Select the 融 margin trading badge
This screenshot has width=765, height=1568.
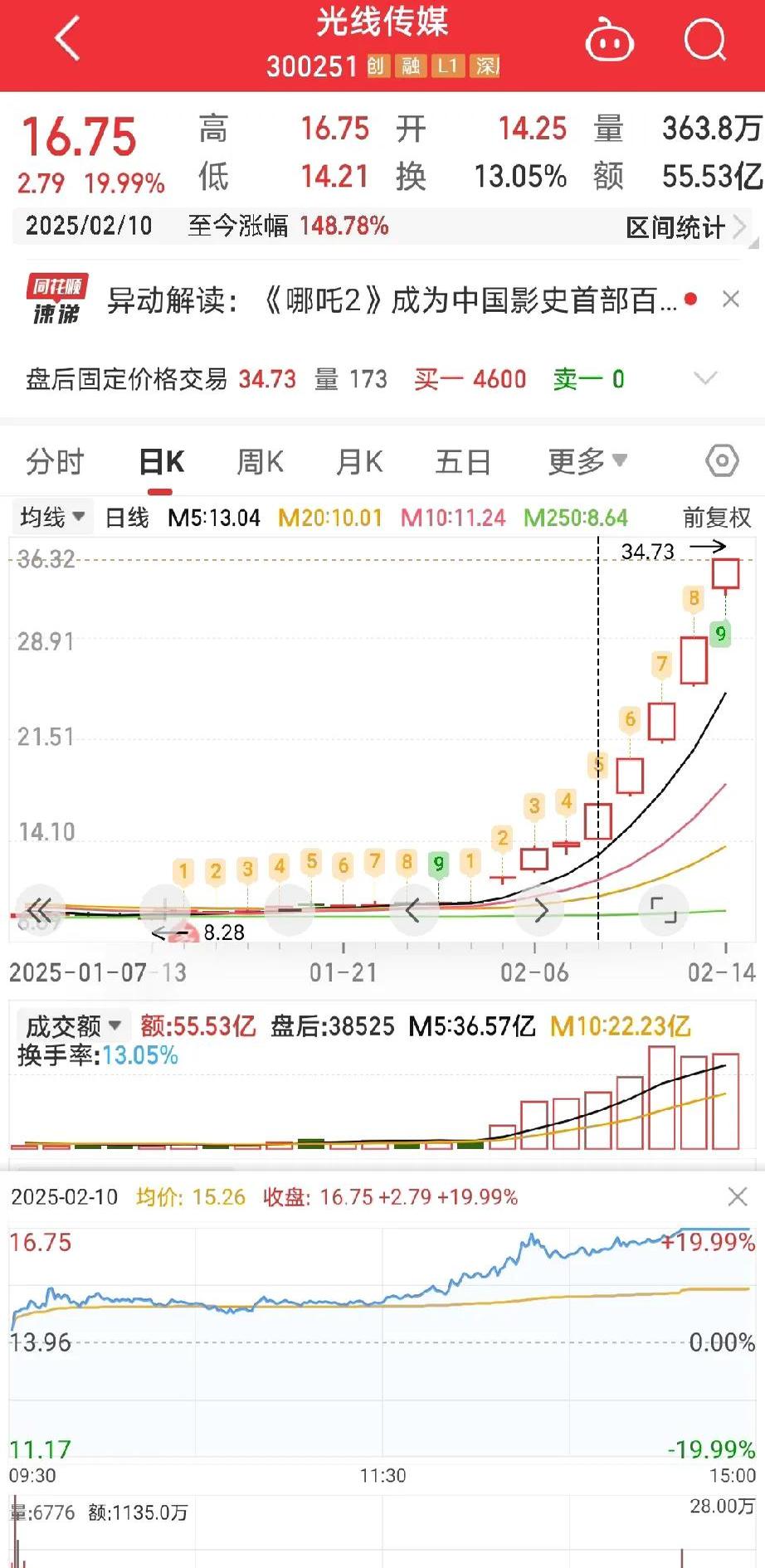[410, 67]
